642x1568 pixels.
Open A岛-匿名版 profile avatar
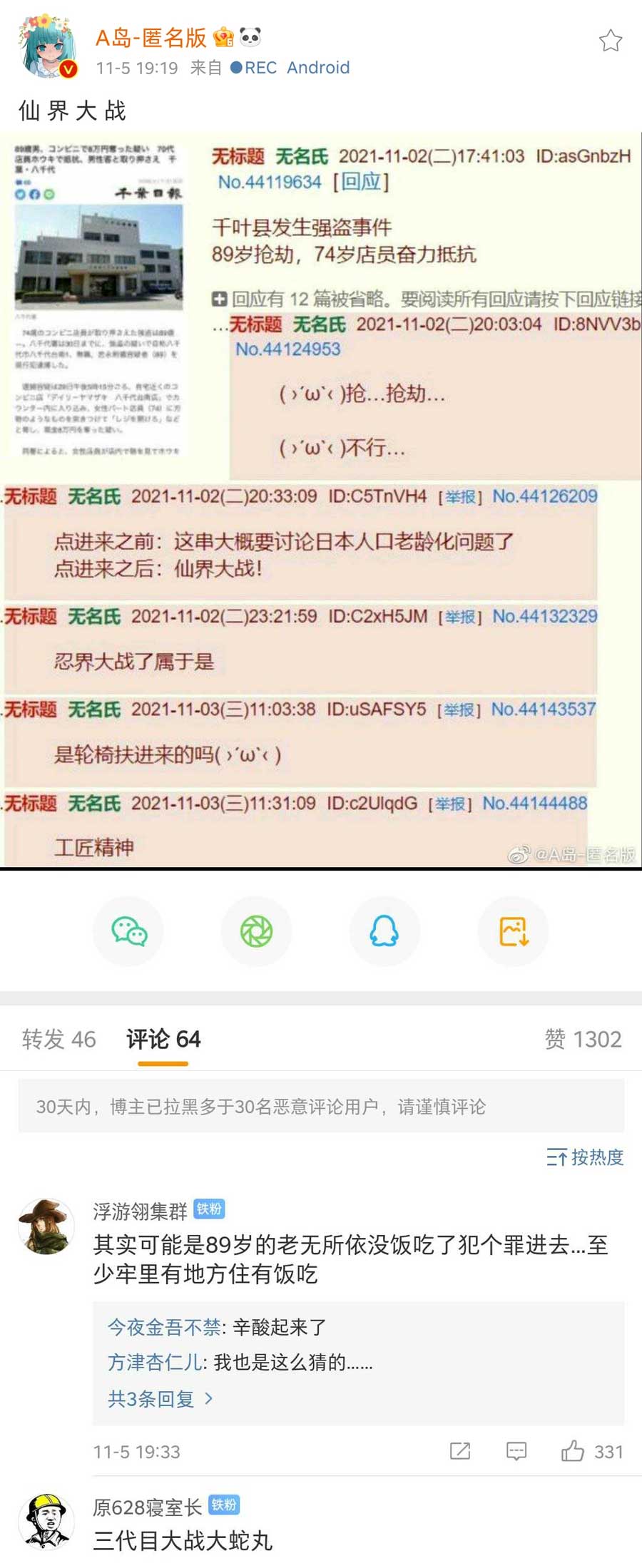pyautogui.click(x=47, y=47)
